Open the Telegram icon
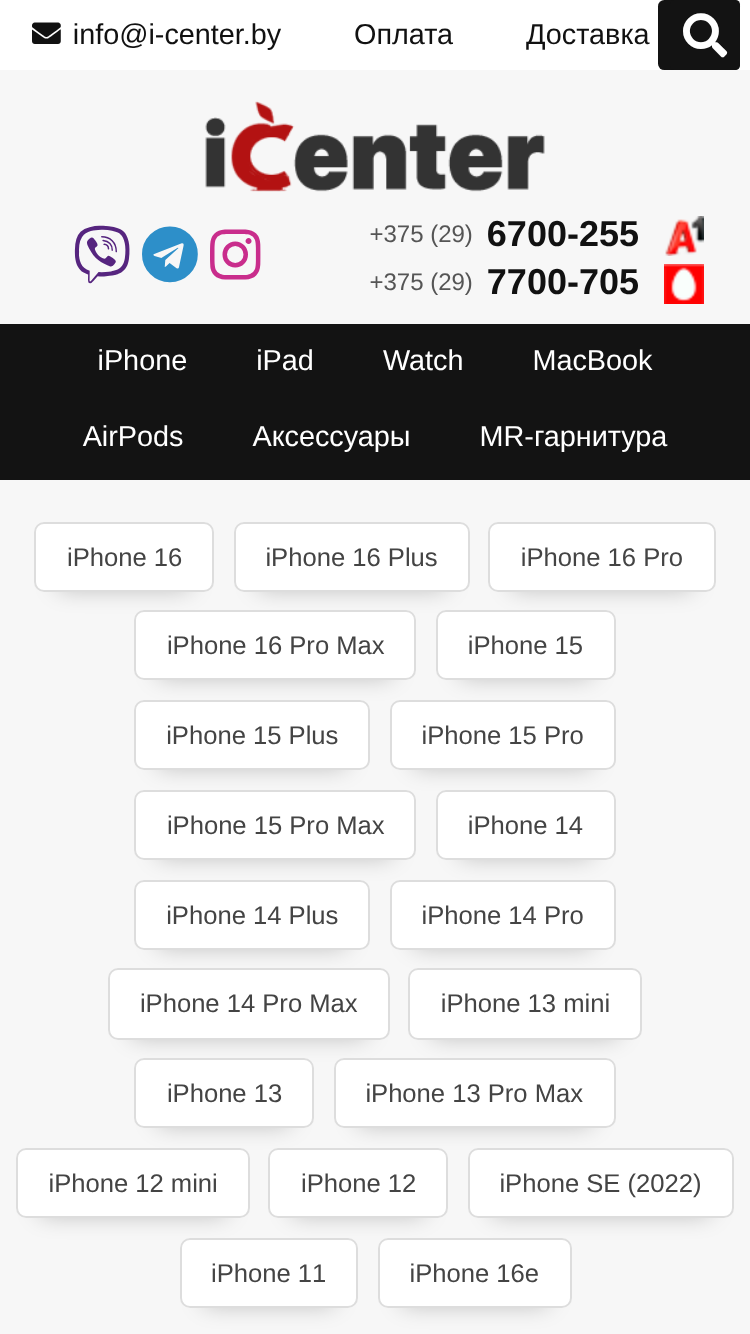The width and height of the screenshot is (750, 1334). pos(170,254)
